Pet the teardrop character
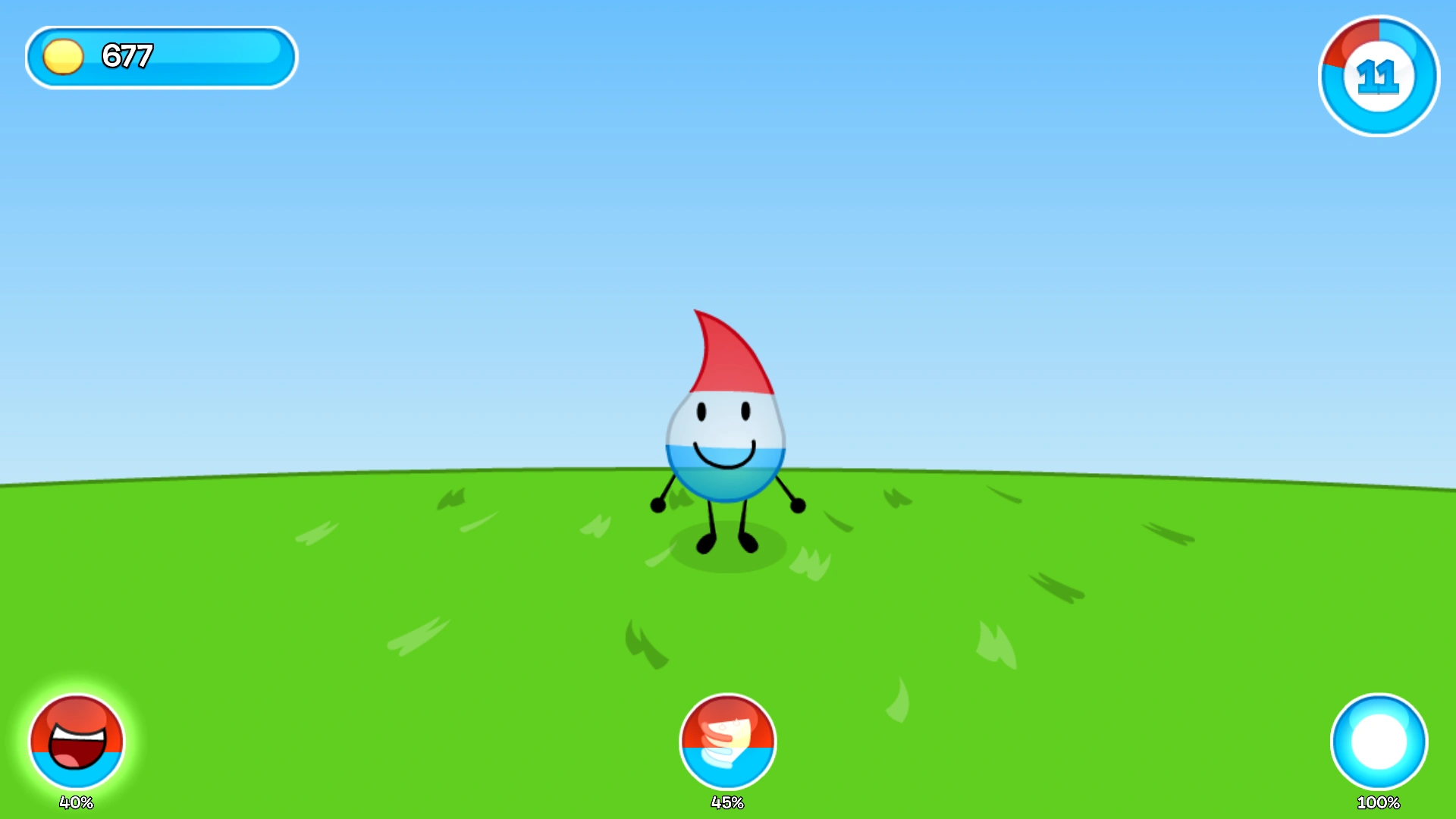This screenshot has width=1456, height=819. [726, 432]
